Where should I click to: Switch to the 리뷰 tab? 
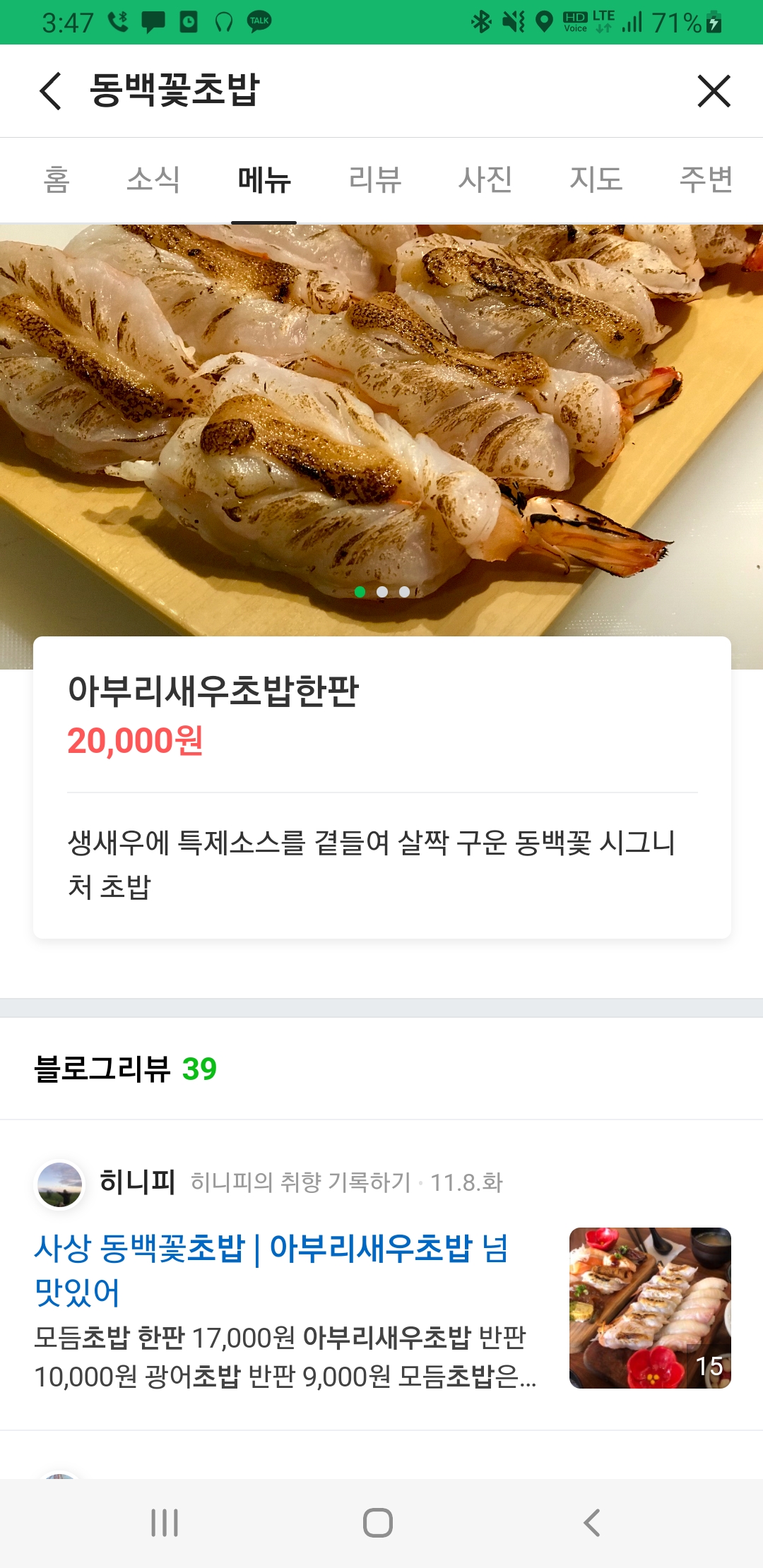[x=375, y=179]
